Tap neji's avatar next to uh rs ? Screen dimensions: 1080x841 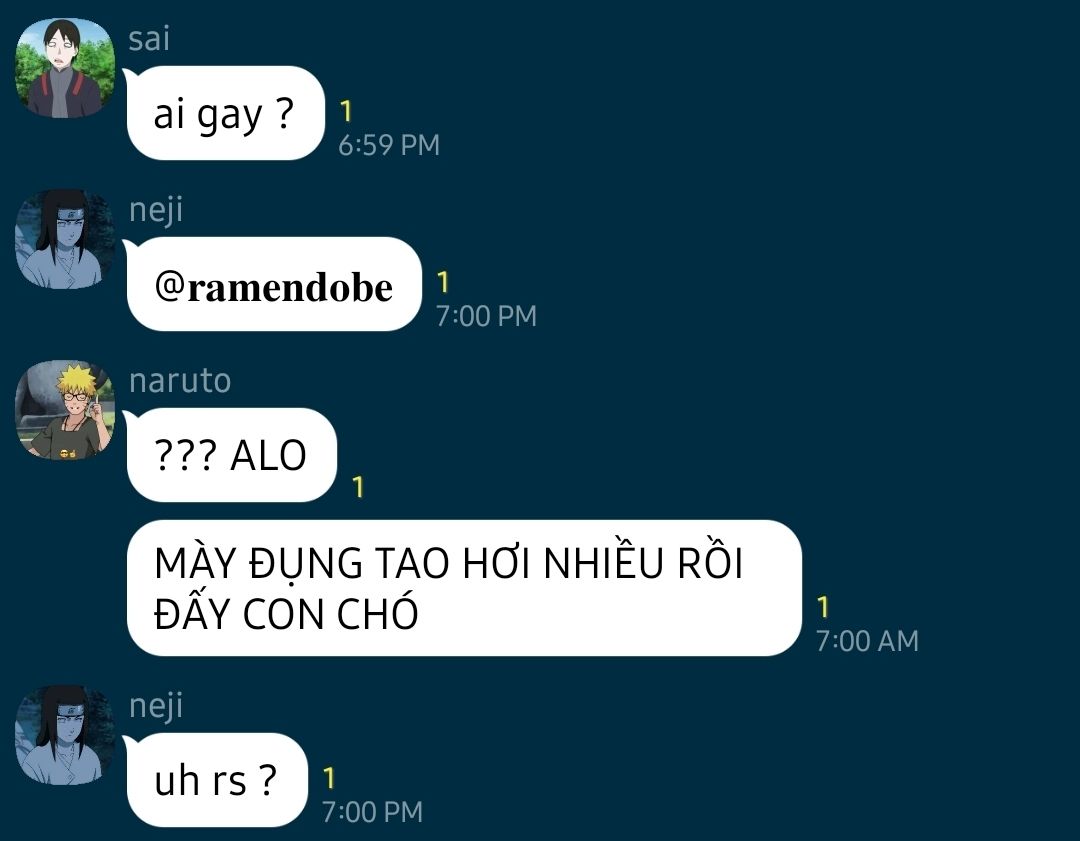point(65,735)
